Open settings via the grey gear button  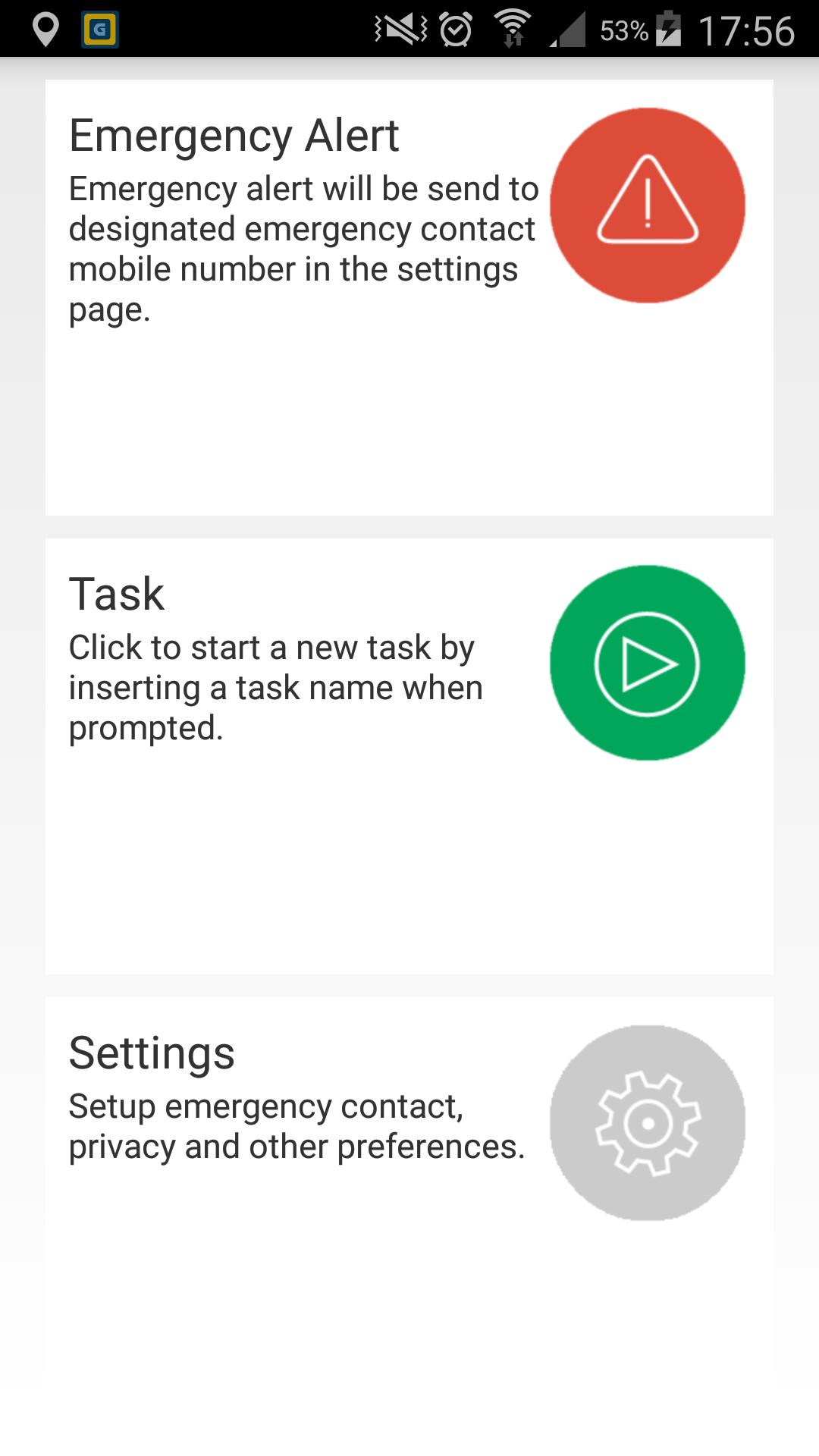647,1122
